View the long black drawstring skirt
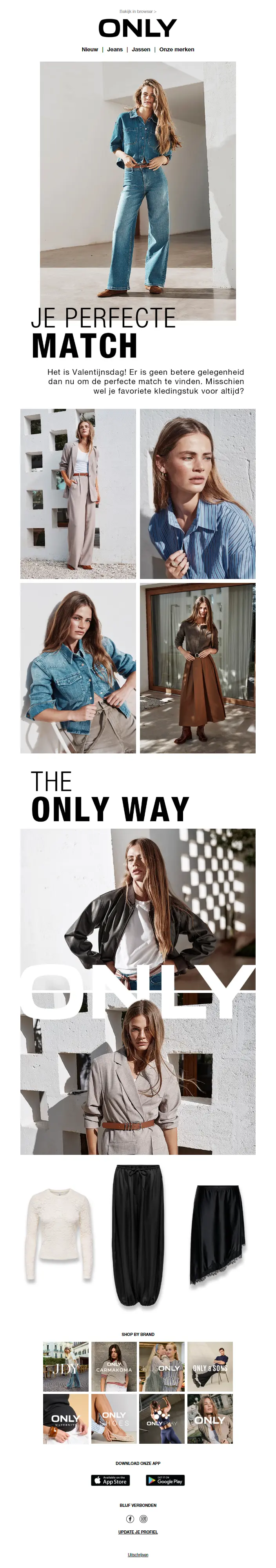 (x=138, y=1236)
